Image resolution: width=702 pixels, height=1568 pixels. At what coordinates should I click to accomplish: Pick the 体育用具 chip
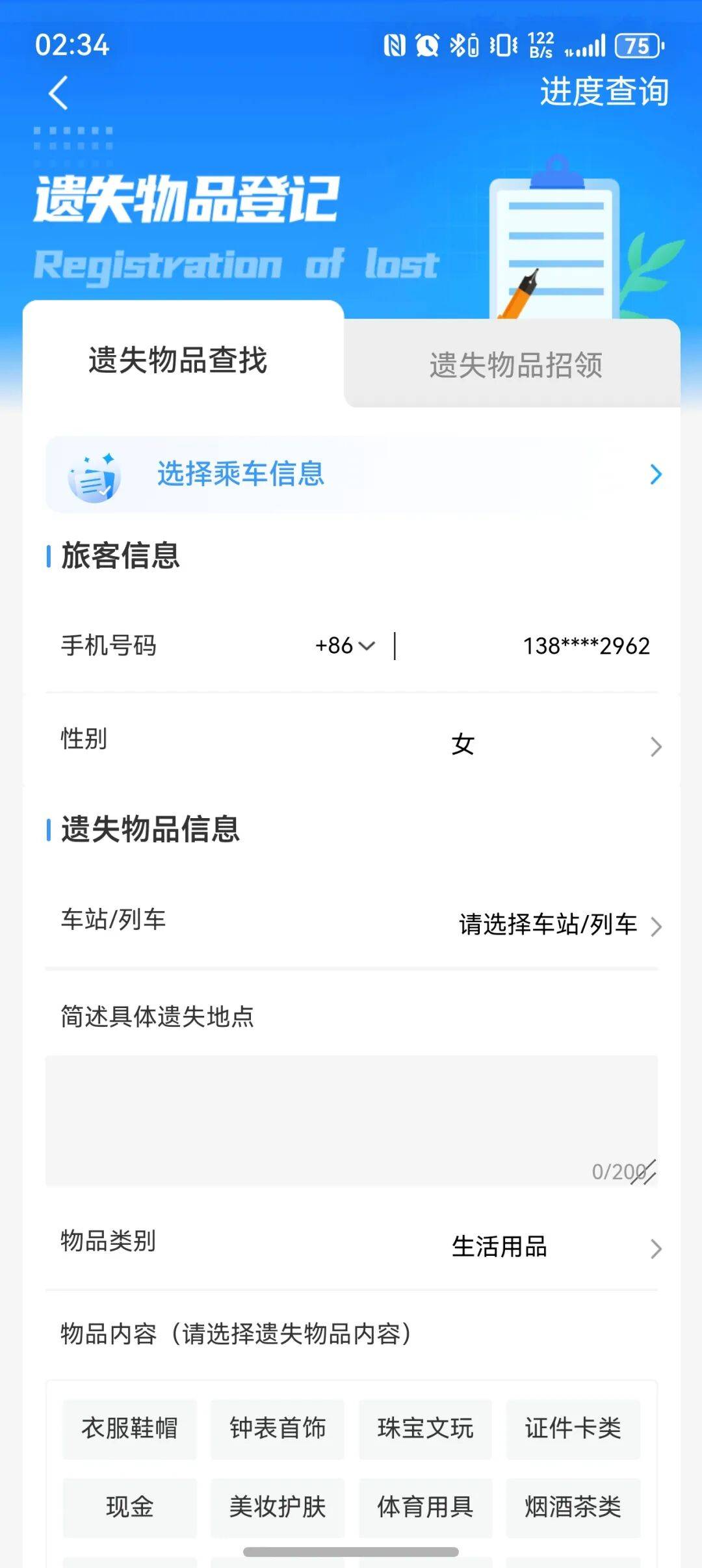click(425, 1506)
